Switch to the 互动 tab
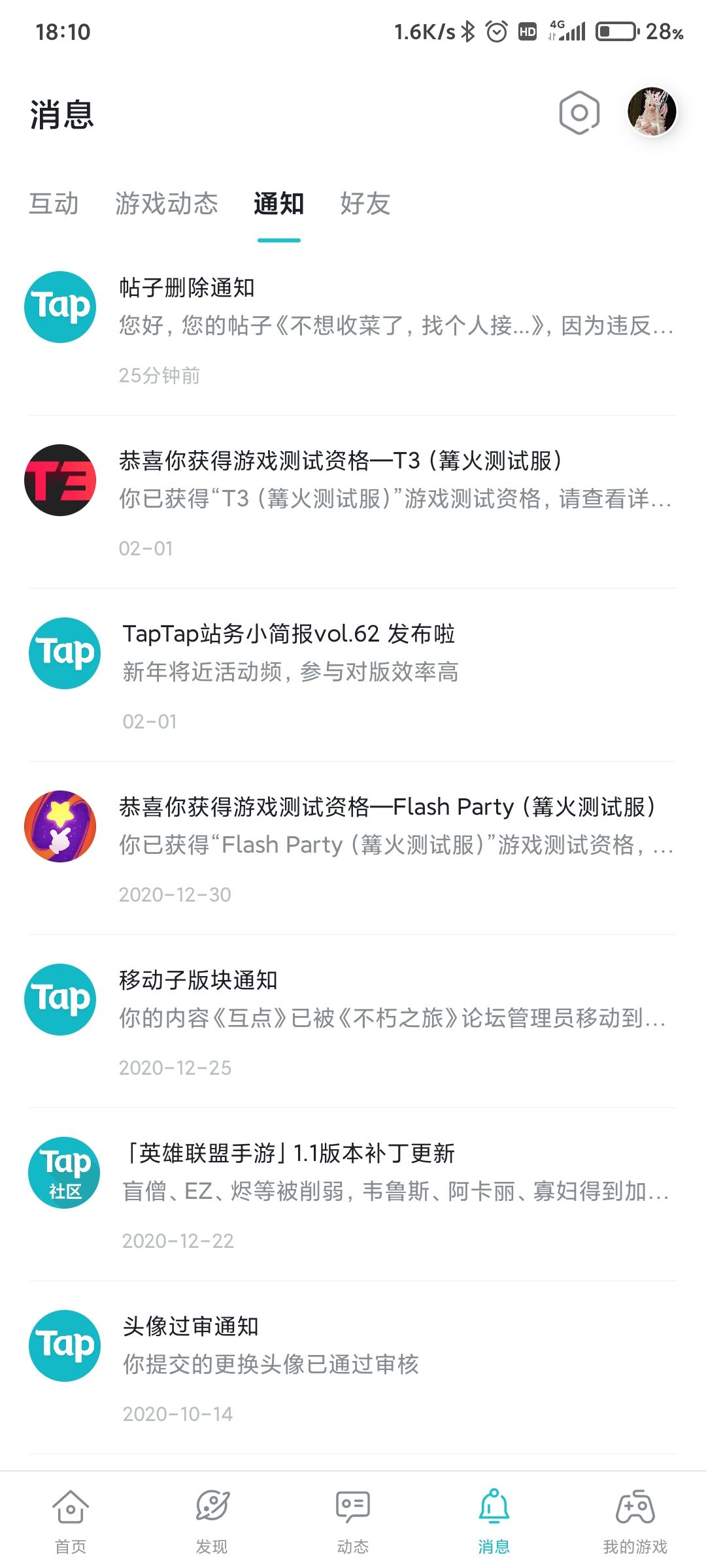 [54, 203]
